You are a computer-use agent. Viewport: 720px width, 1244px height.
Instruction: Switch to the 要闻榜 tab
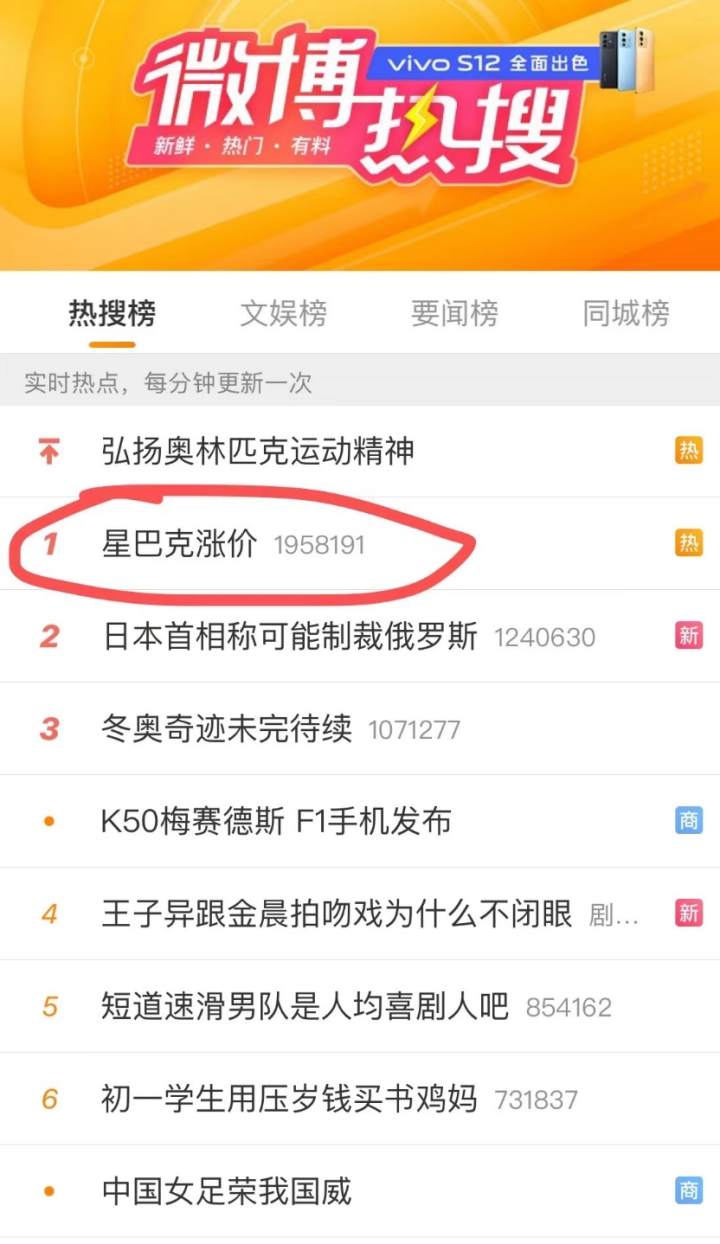[454, 314]
